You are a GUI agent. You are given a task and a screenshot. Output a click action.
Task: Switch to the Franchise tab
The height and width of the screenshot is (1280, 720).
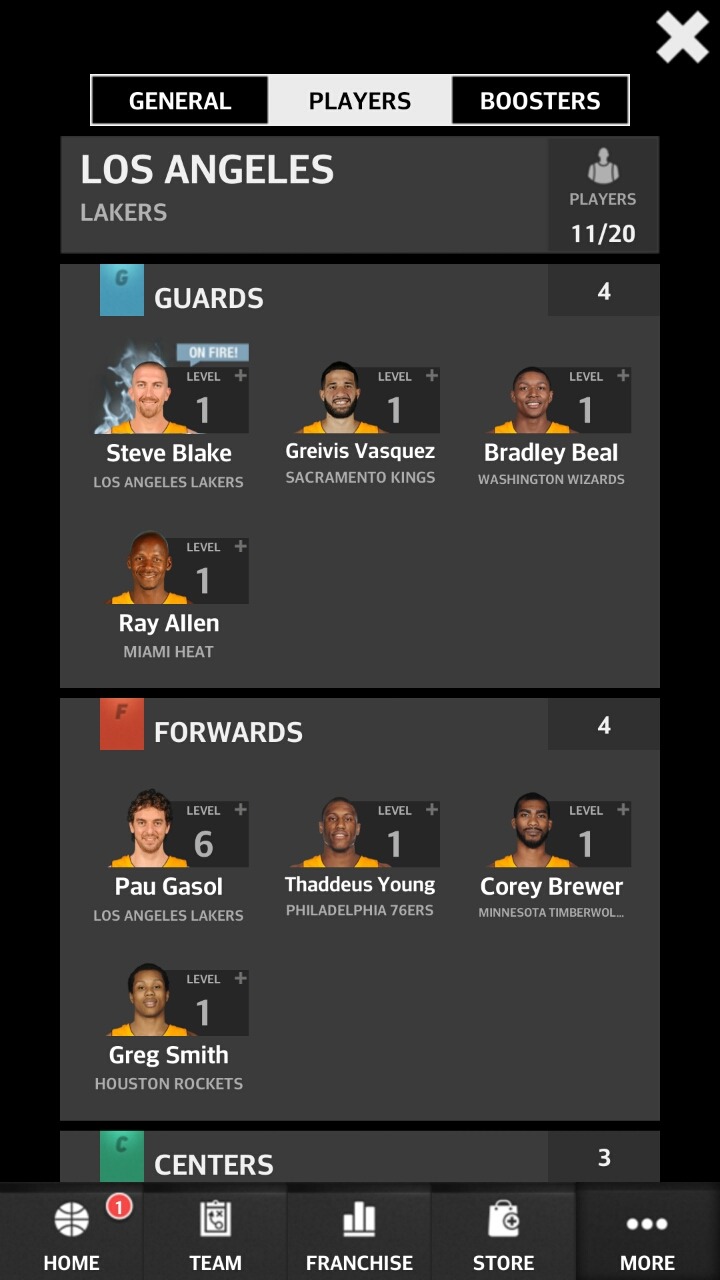coord(360,1235)
